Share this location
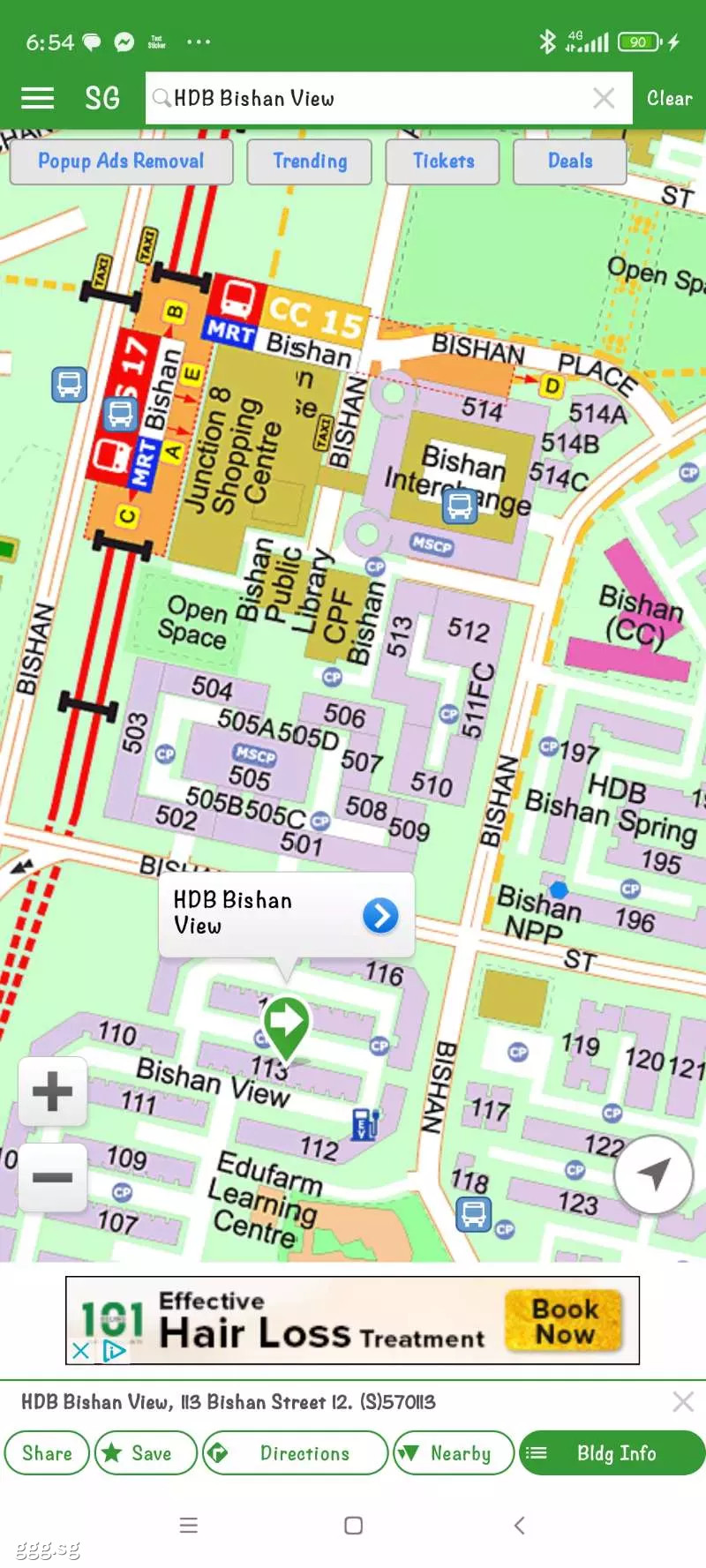Viewport: 706px width, 1568px height. pyautogui.click(x=48, y=1453)
